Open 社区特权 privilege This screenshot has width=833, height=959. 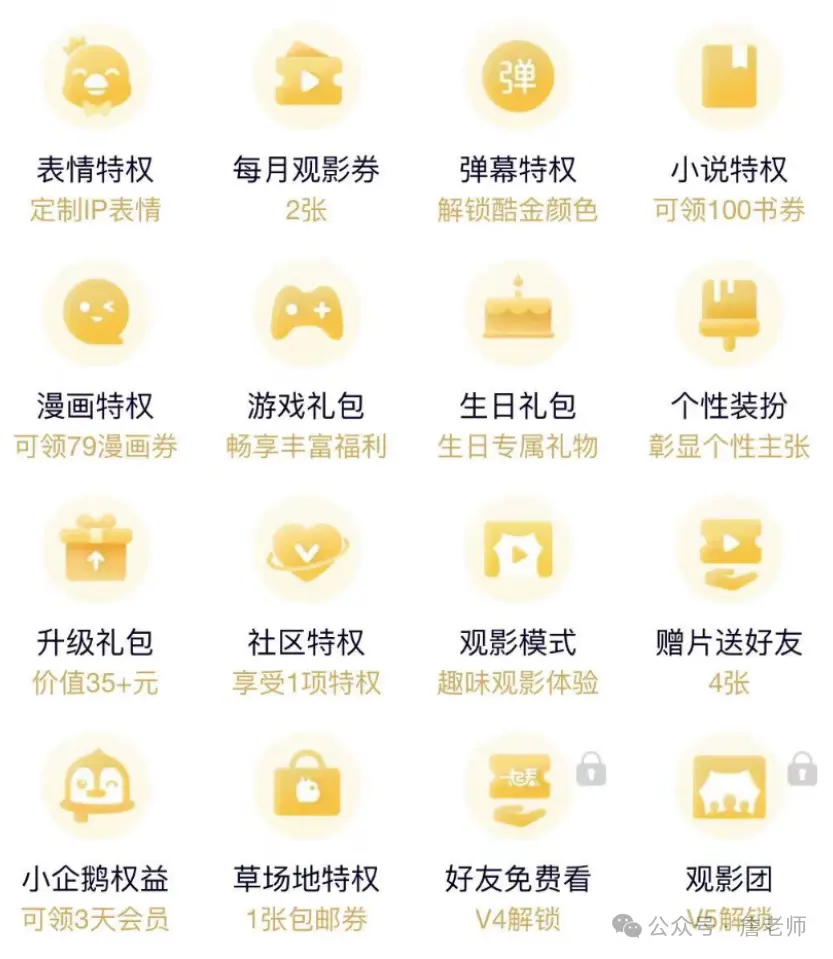306,549
